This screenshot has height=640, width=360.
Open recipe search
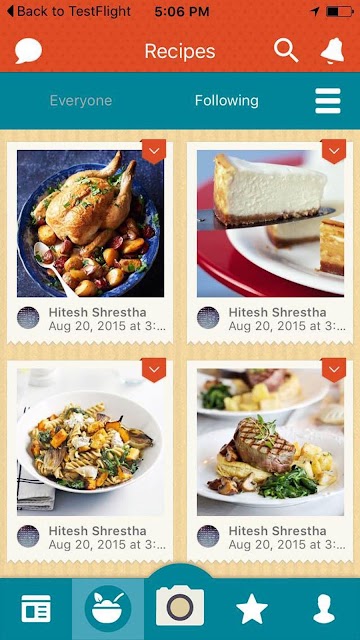[286, 50]
